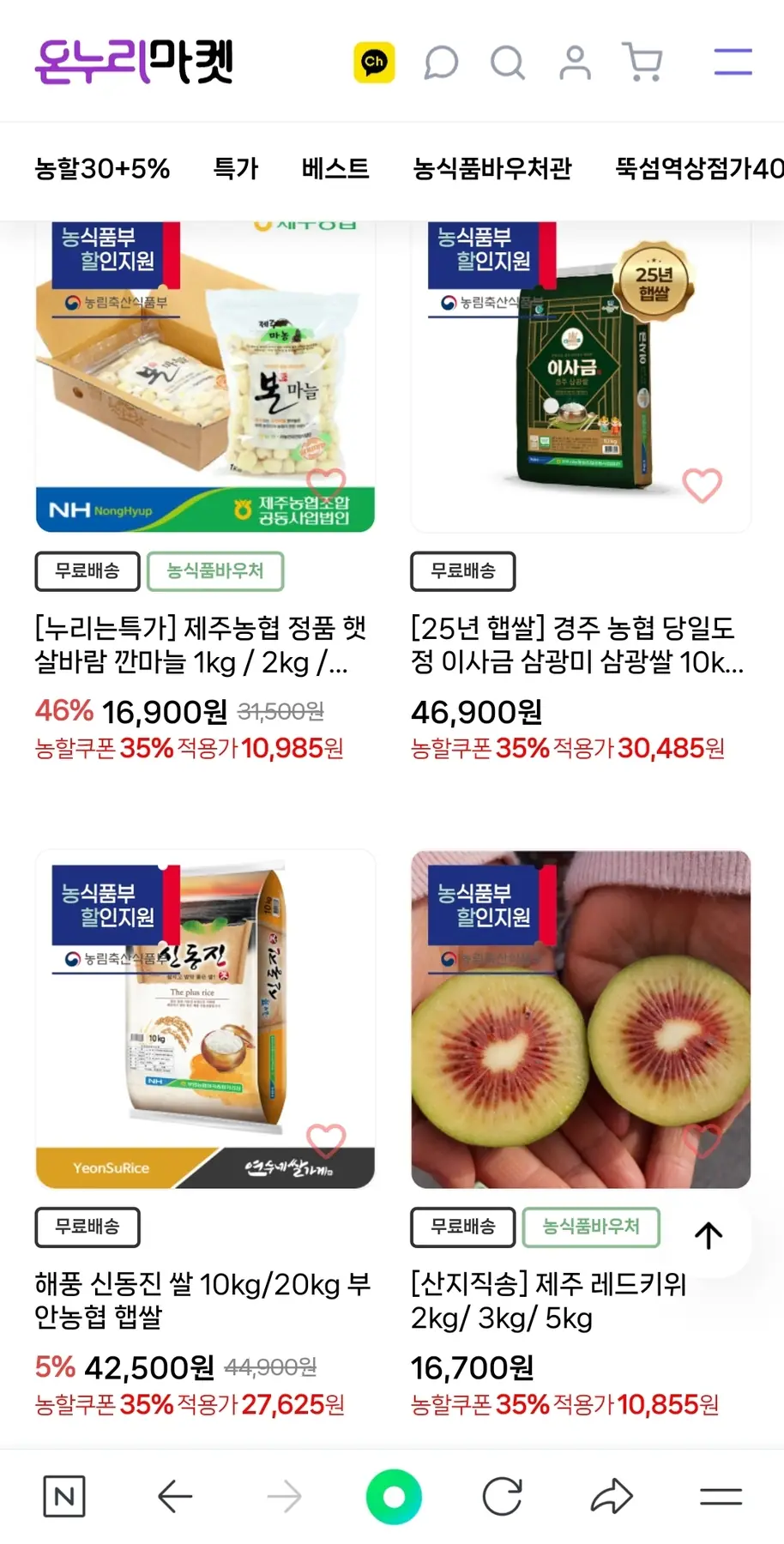Add 이사금 삼광쌀 to wishlist
The height and width of the screenshot is (1544, 784).
pos(702,486)
